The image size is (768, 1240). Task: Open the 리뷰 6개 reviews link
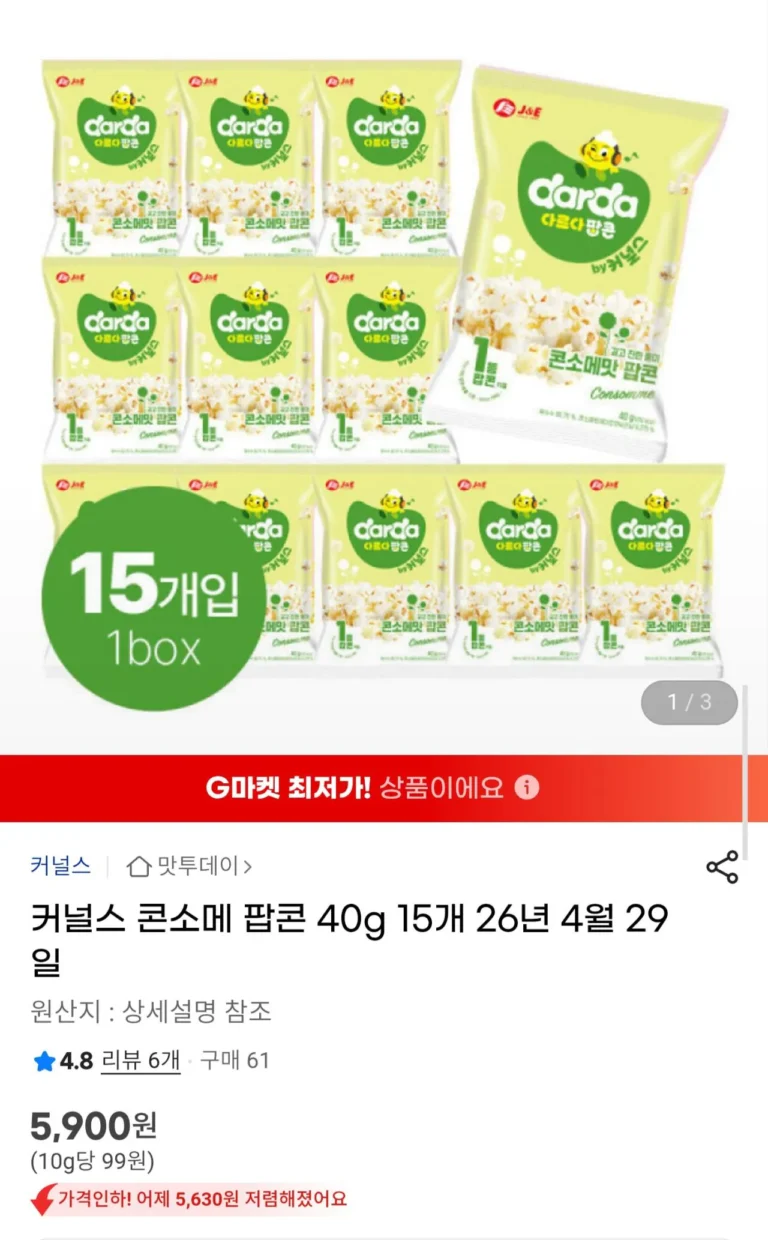point(140,1060)
